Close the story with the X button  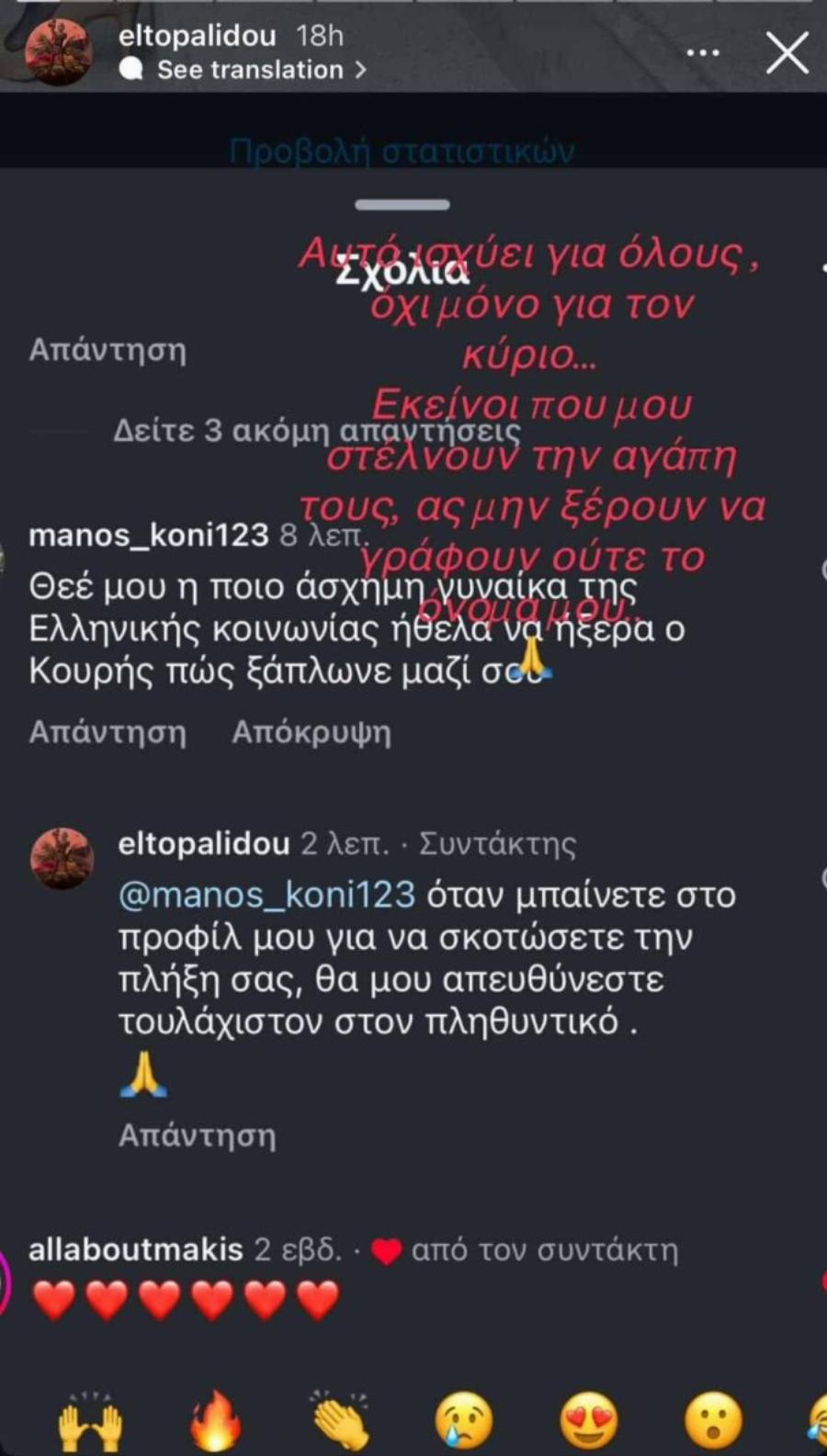pyautogui.click(x=787, y=54)
